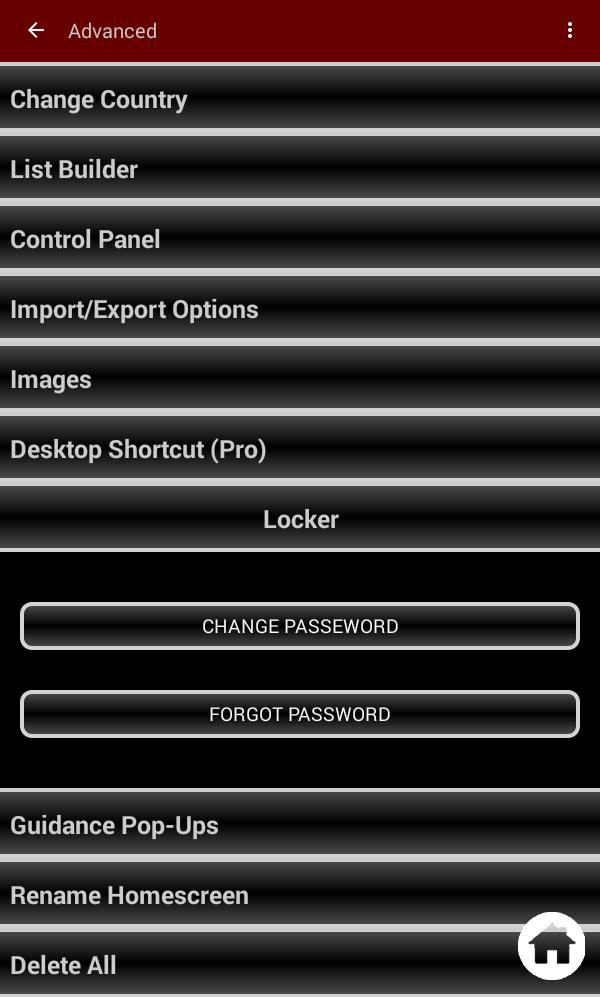
Task: Open Guidance Pop-Ups settings
Action: click(x=300, y=826)
